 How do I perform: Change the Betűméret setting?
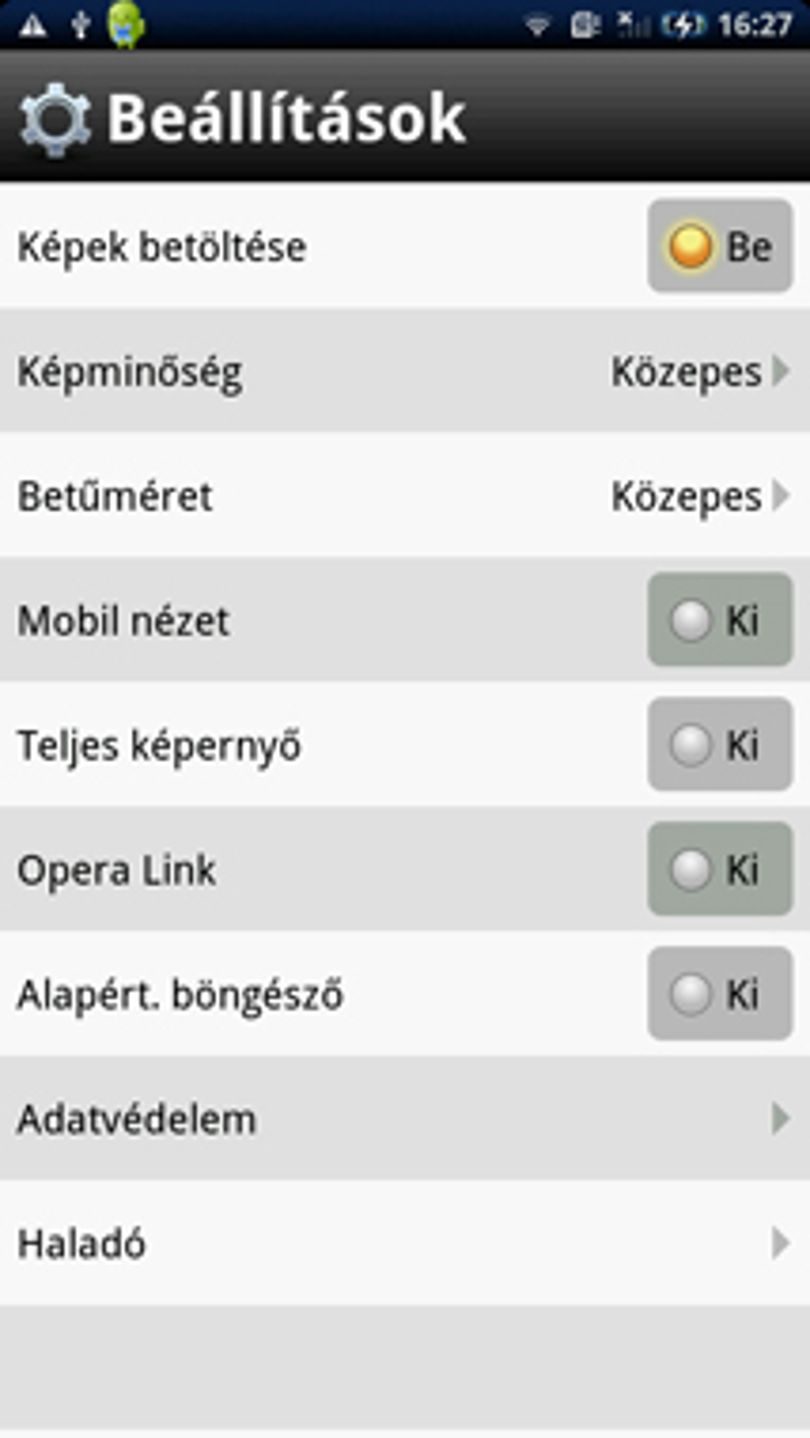coord(405,495)
